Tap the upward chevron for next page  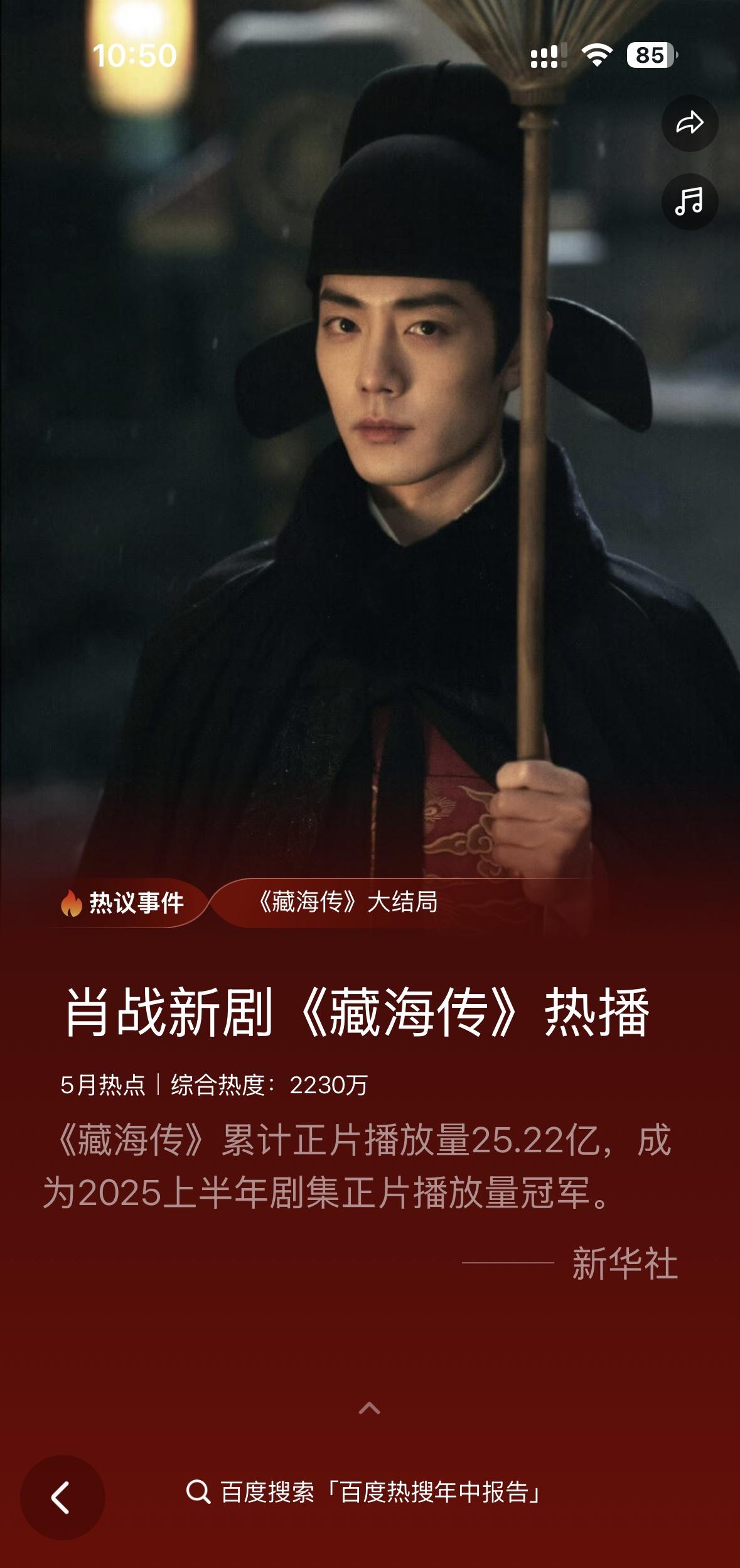pyautogui.click(x=369, y=1408)
